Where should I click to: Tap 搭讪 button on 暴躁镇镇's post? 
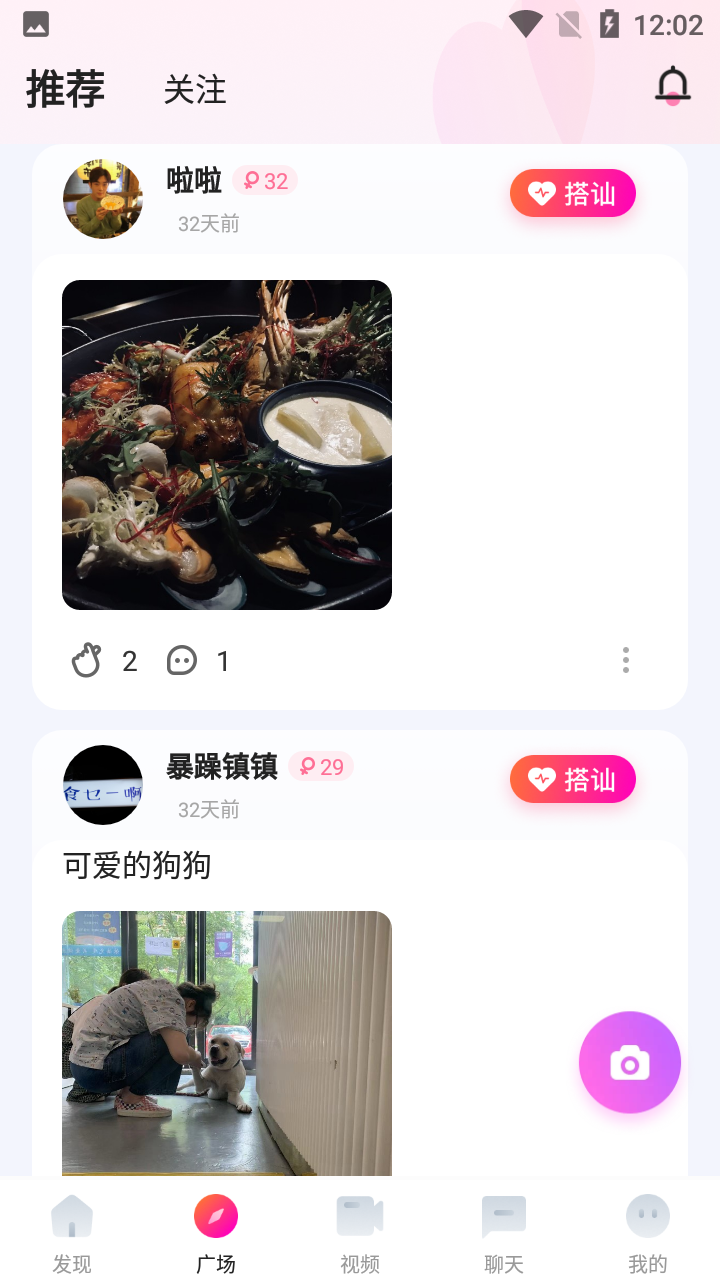point(572,779)
